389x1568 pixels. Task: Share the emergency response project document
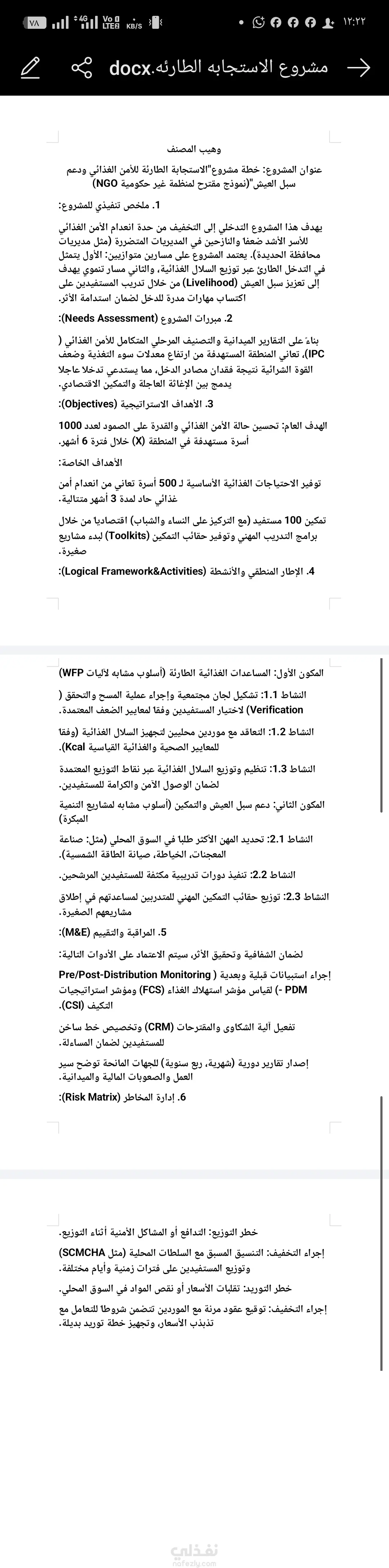(x=81, y=68)
